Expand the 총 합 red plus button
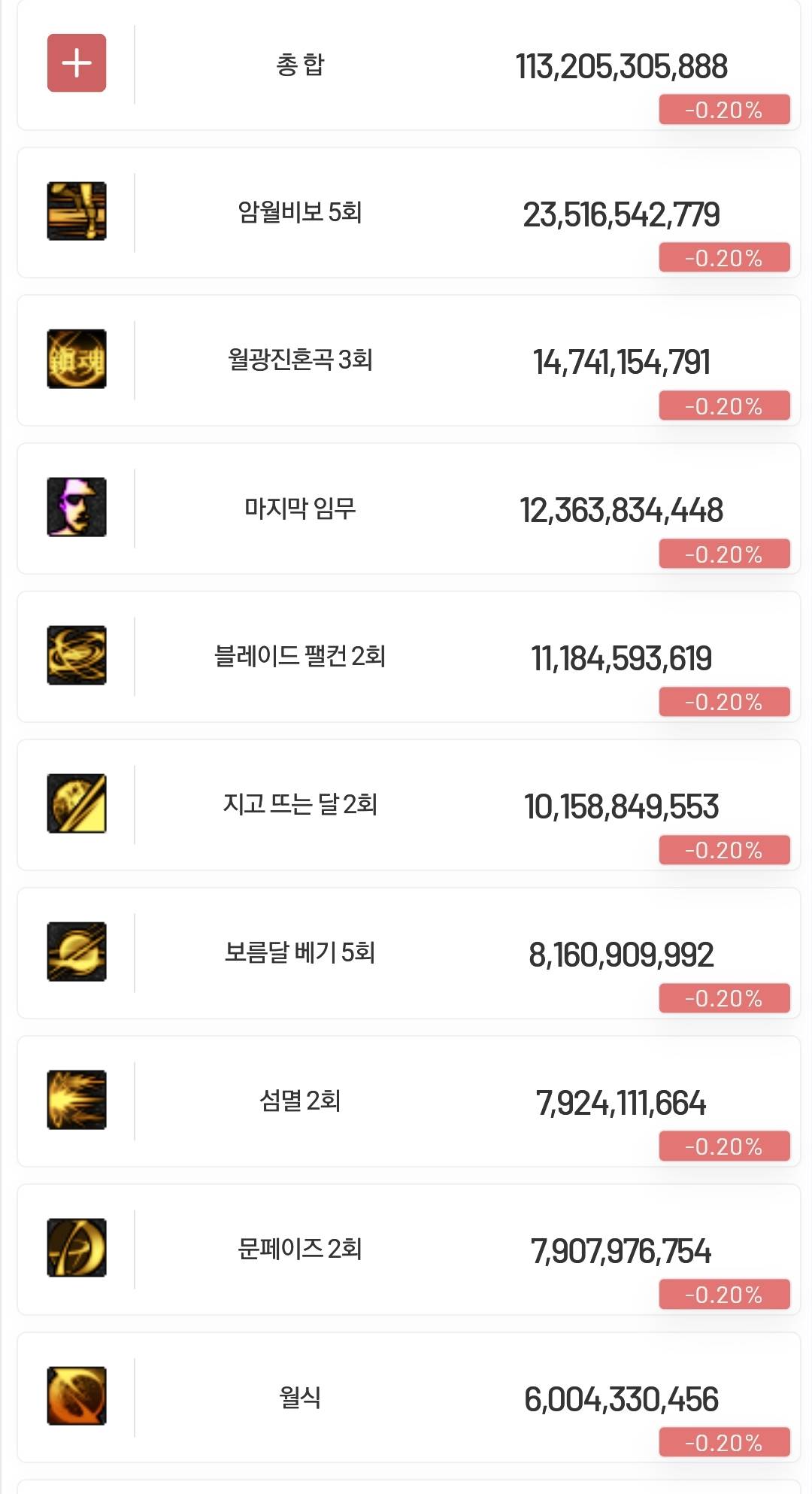 coord(77,63)
